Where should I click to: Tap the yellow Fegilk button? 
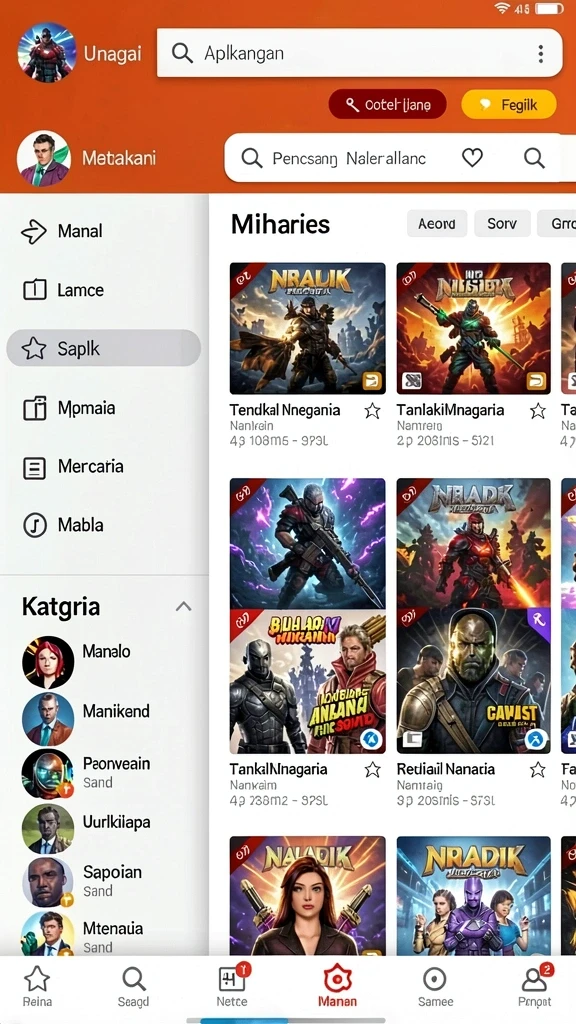click(x=509, y=104)
